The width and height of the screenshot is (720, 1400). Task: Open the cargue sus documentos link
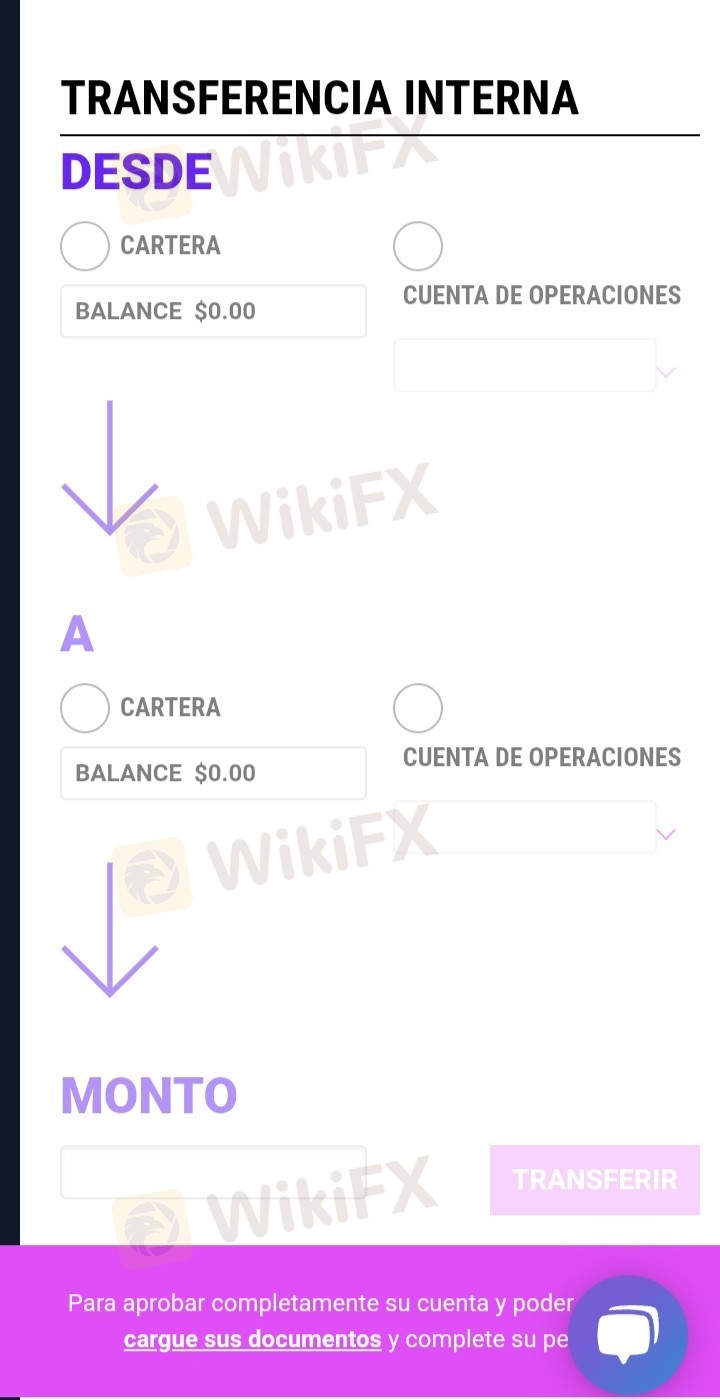(x=253, y=1339)
